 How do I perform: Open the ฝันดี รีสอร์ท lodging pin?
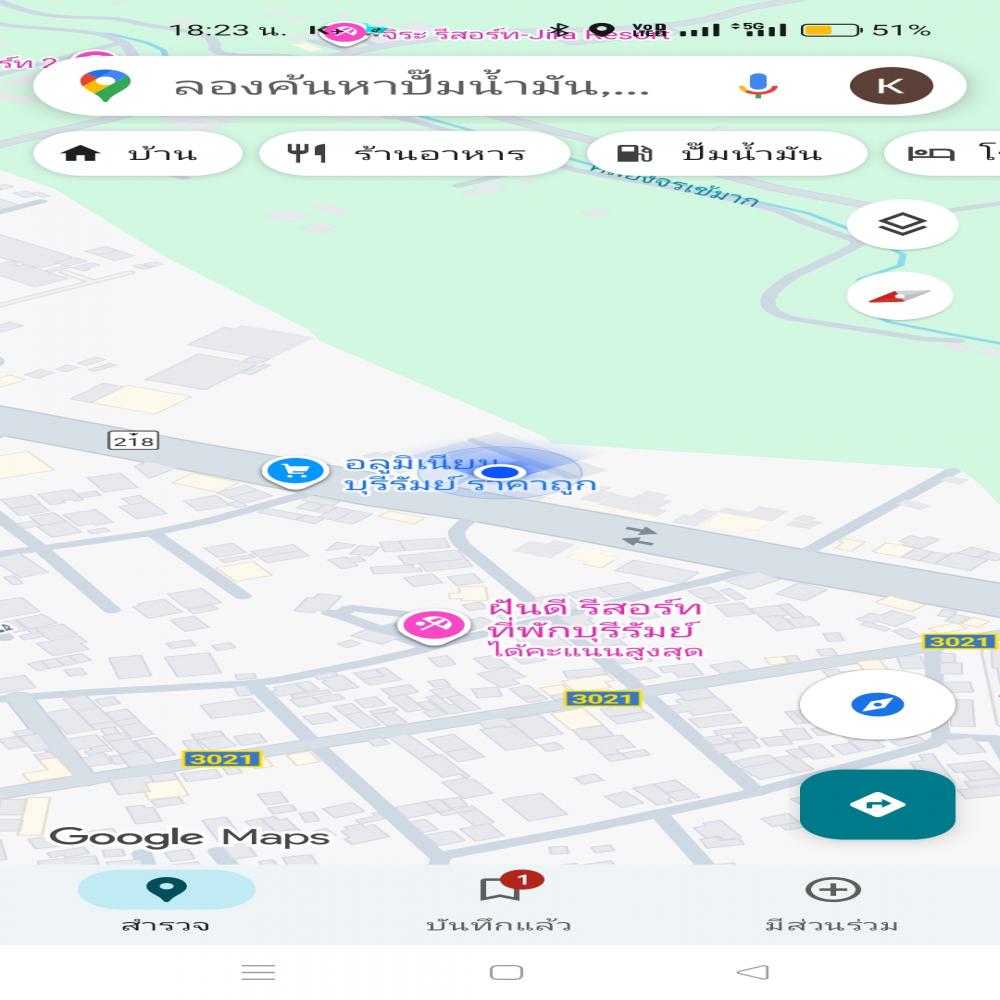pos(434,626)
